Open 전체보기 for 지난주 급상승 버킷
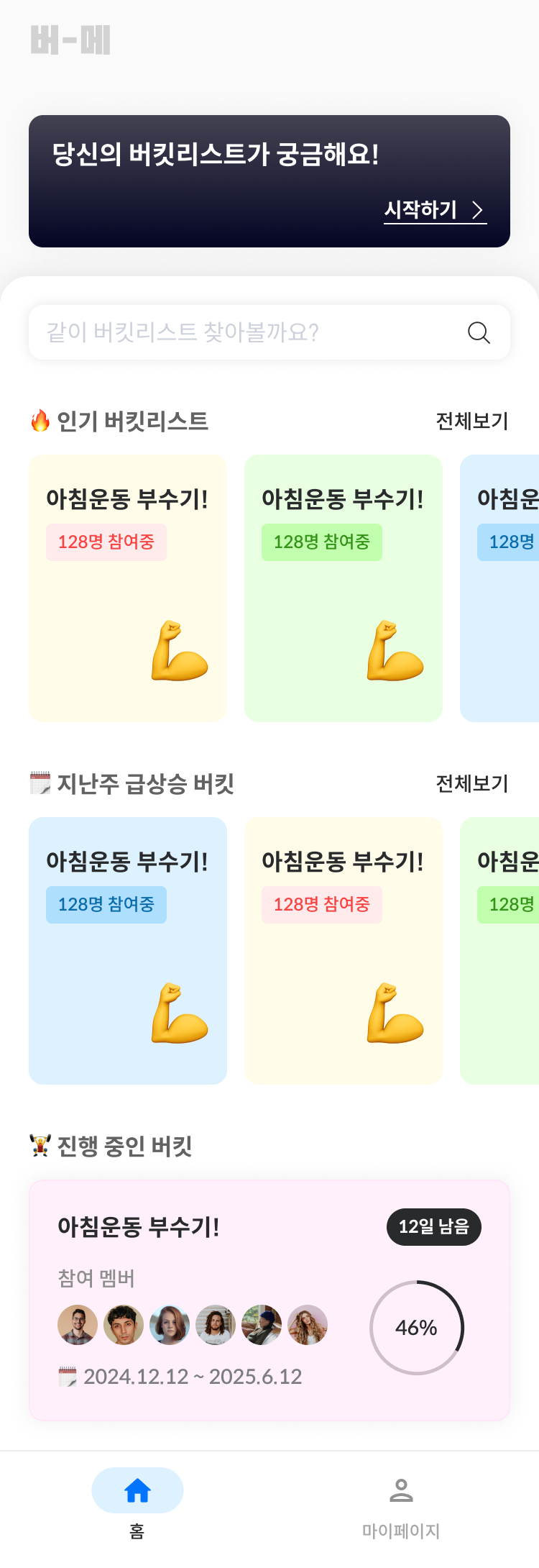The height and width of the screenshot is (1568, 539). click(471, 783)
